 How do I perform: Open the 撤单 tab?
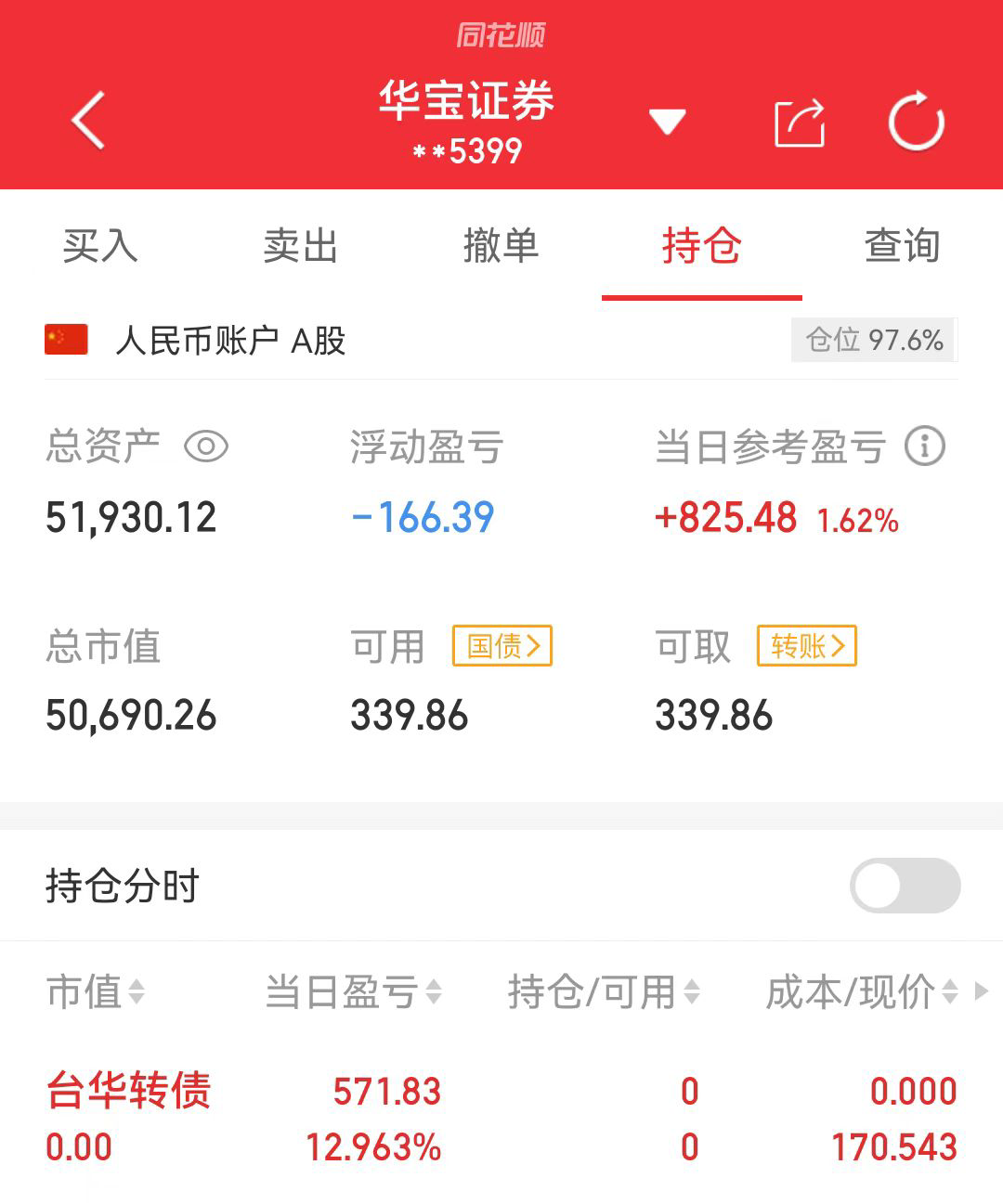(x=501, y=246)
